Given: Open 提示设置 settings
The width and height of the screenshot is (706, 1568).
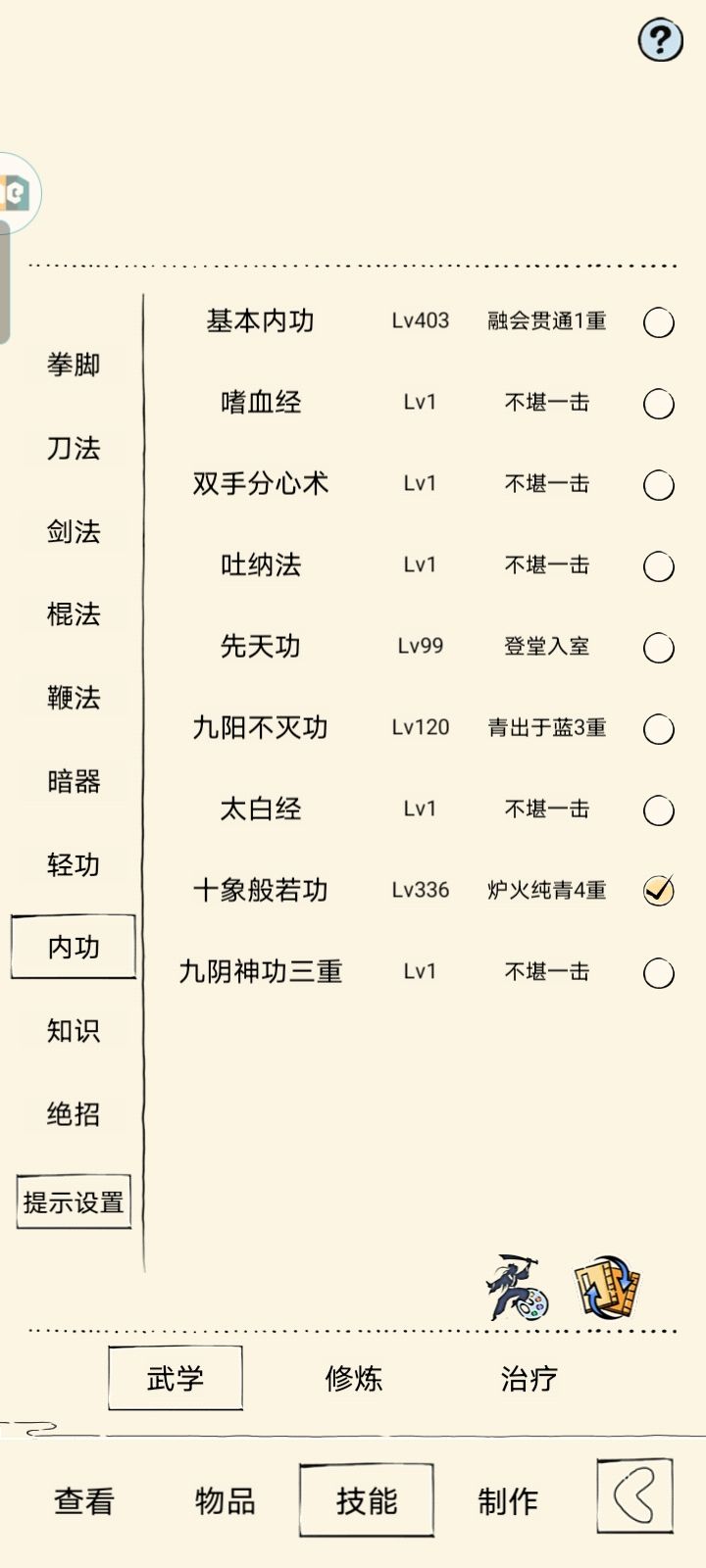Looking at the screenshot, I should pos(73,1198).
